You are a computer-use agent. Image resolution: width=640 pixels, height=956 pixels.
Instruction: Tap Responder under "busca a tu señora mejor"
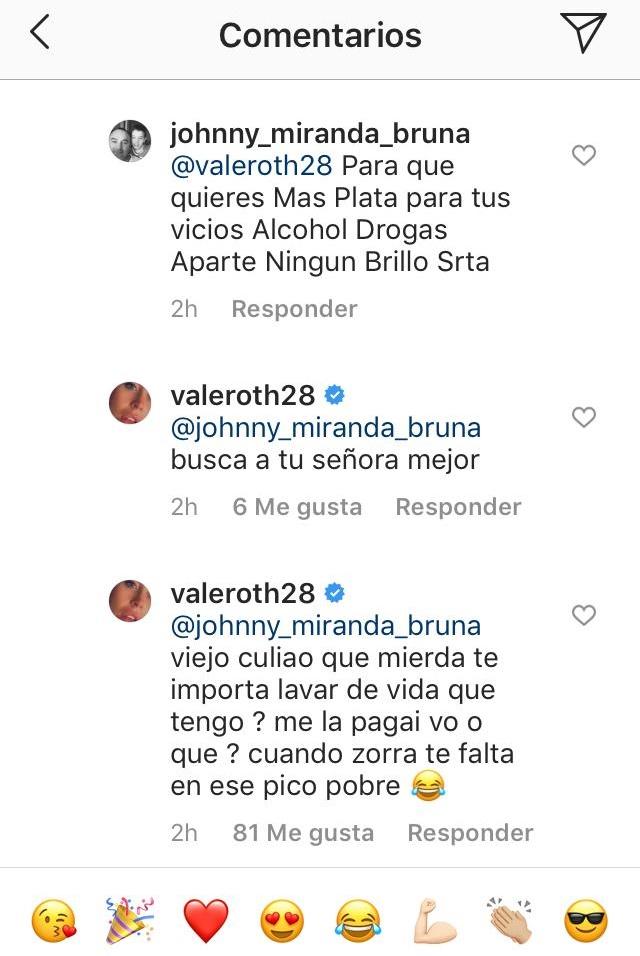tap(458, 507)
